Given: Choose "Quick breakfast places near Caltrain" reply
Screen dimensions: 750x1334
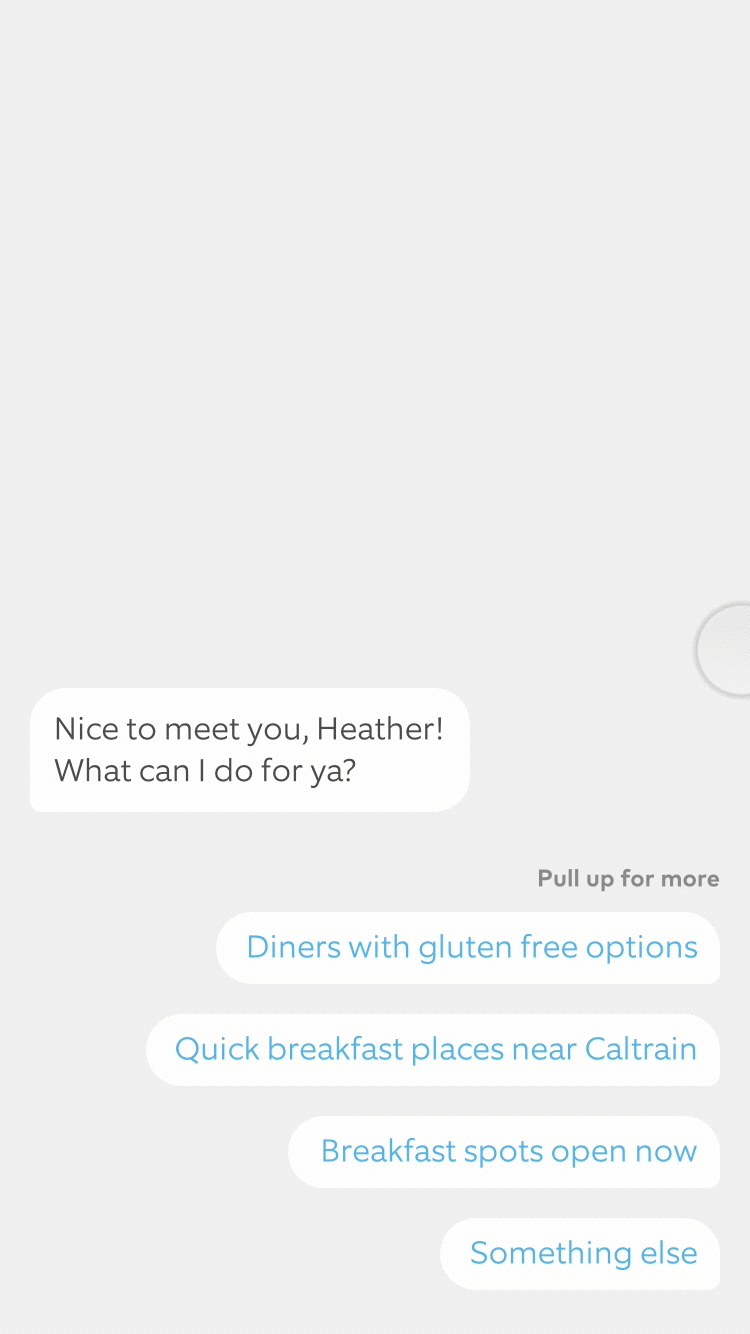Looking at the screenshot, I should pos(434,1049).
